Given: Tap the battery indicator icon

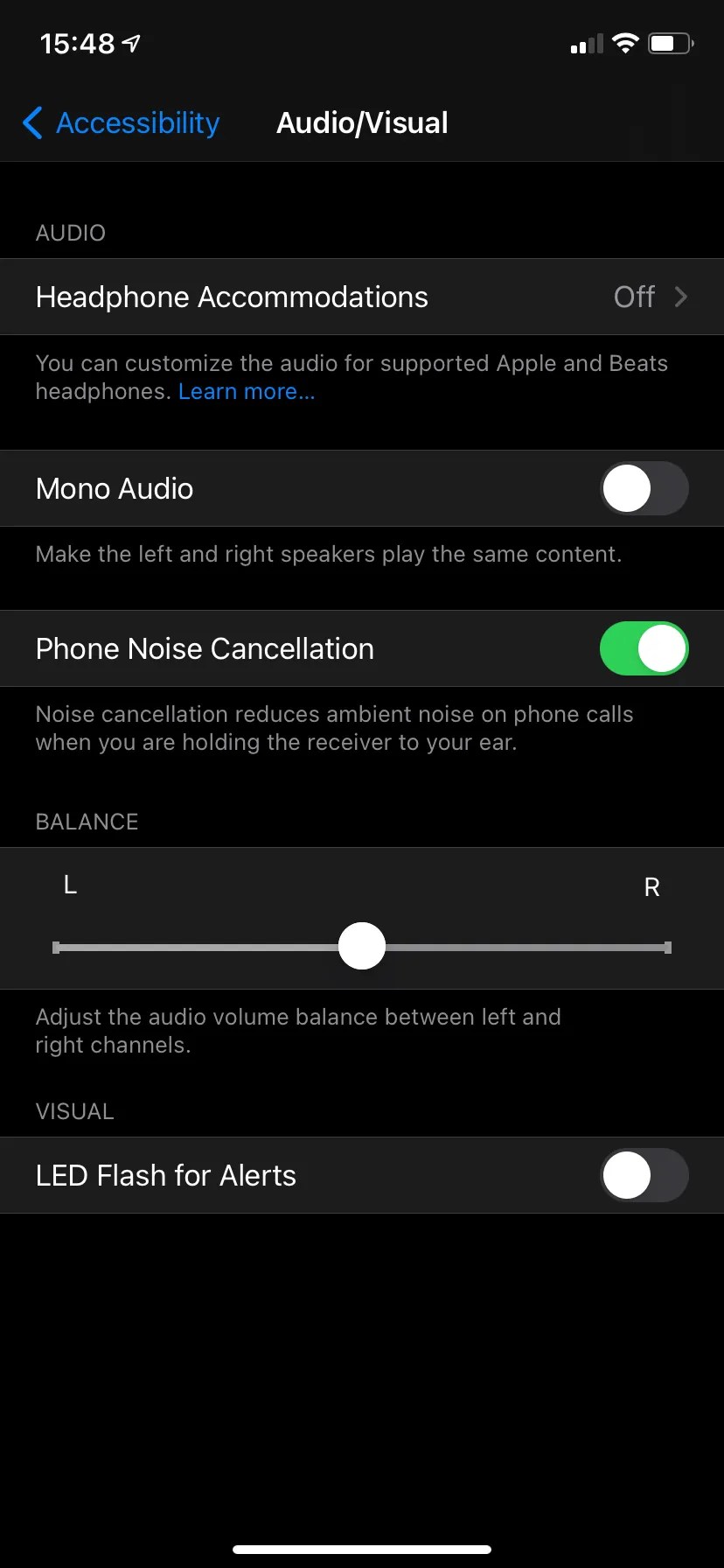Looking at the screenshot, I should pos(670,42).
